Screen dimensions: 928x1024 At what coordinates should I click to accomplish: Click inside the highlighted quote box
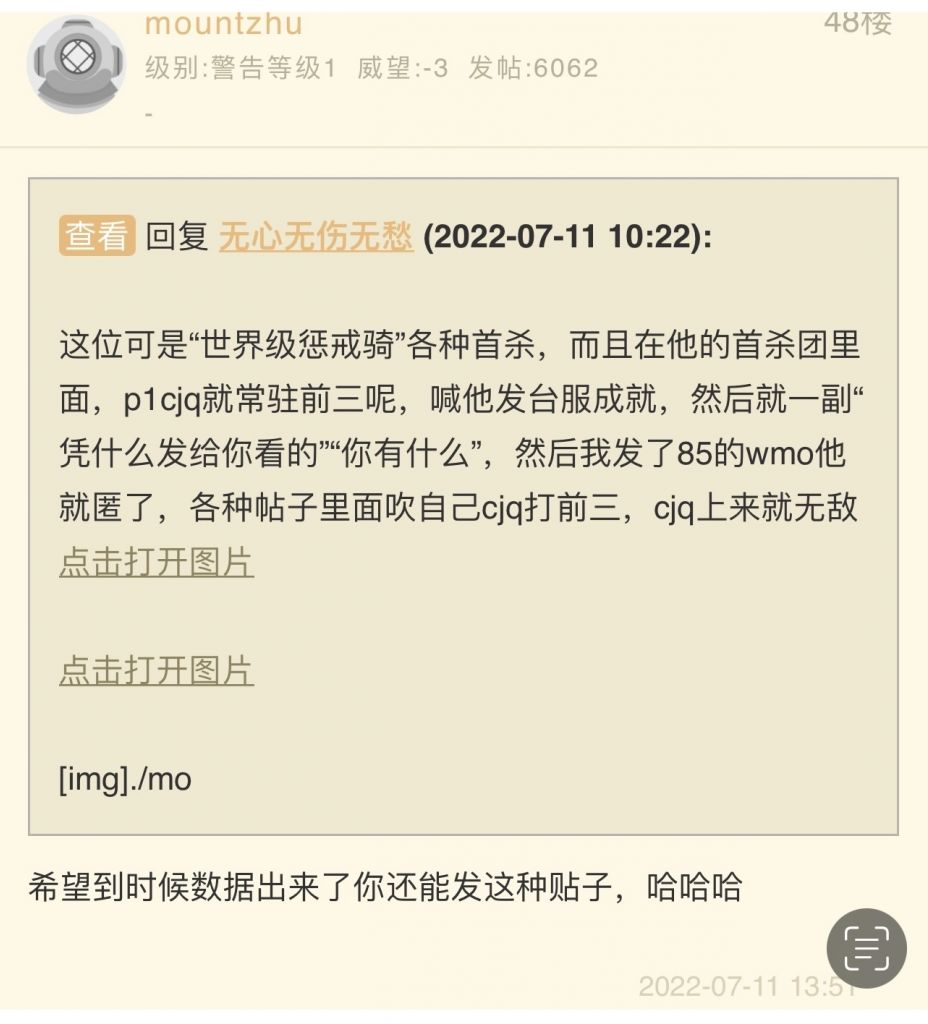pyautogui.click(x=464, y=500)
